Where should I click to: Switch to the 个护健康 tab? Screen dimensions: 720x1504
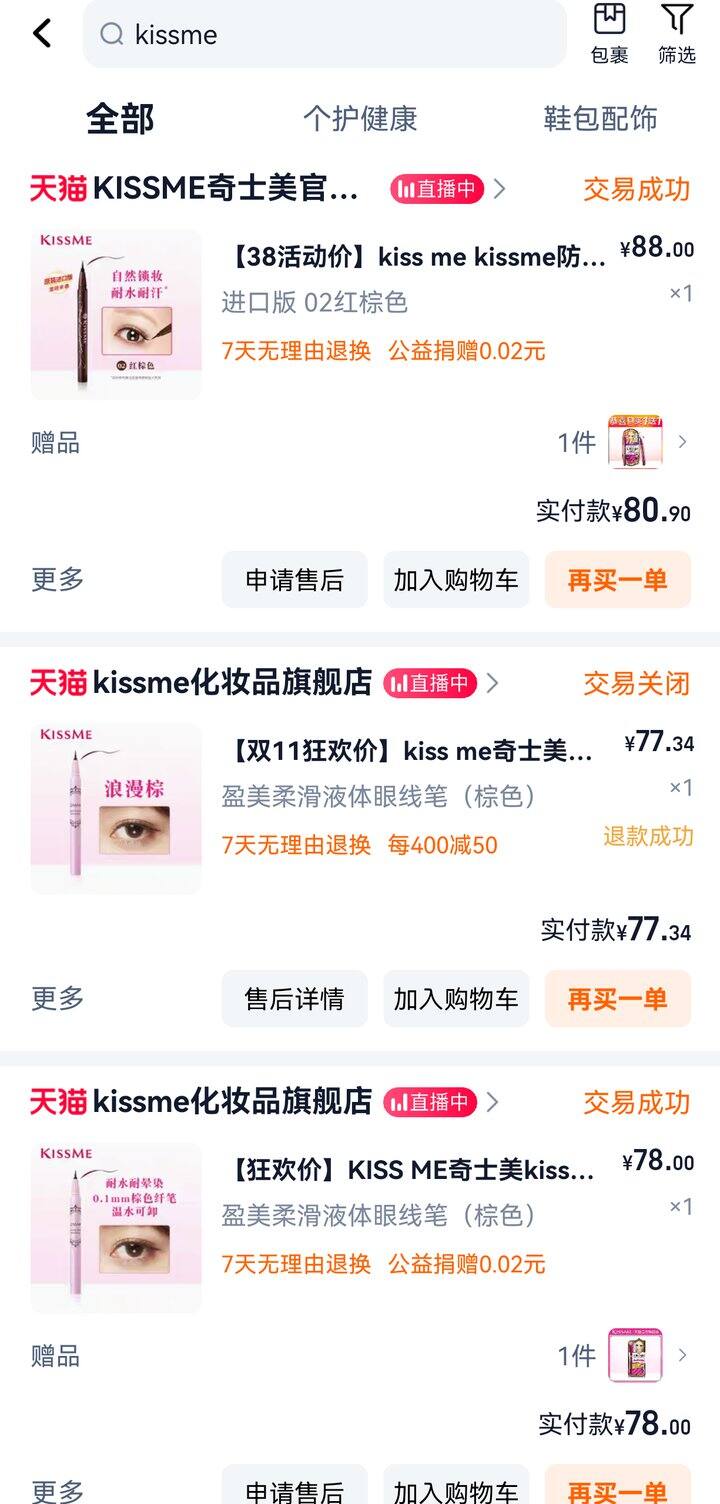360,119
